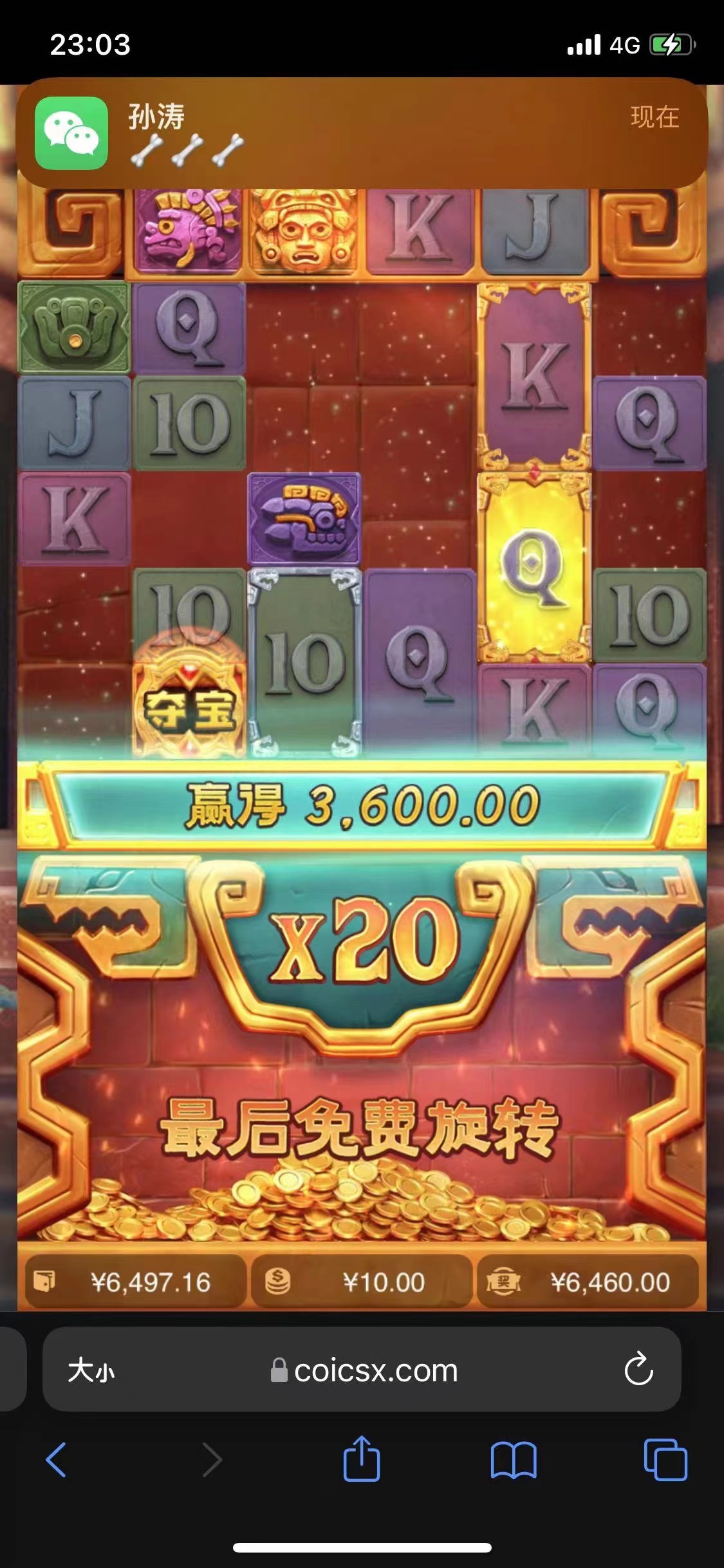Open Safari bookmarks
The height and width of the screenshot is (1568, 724).
(513, 1459)
